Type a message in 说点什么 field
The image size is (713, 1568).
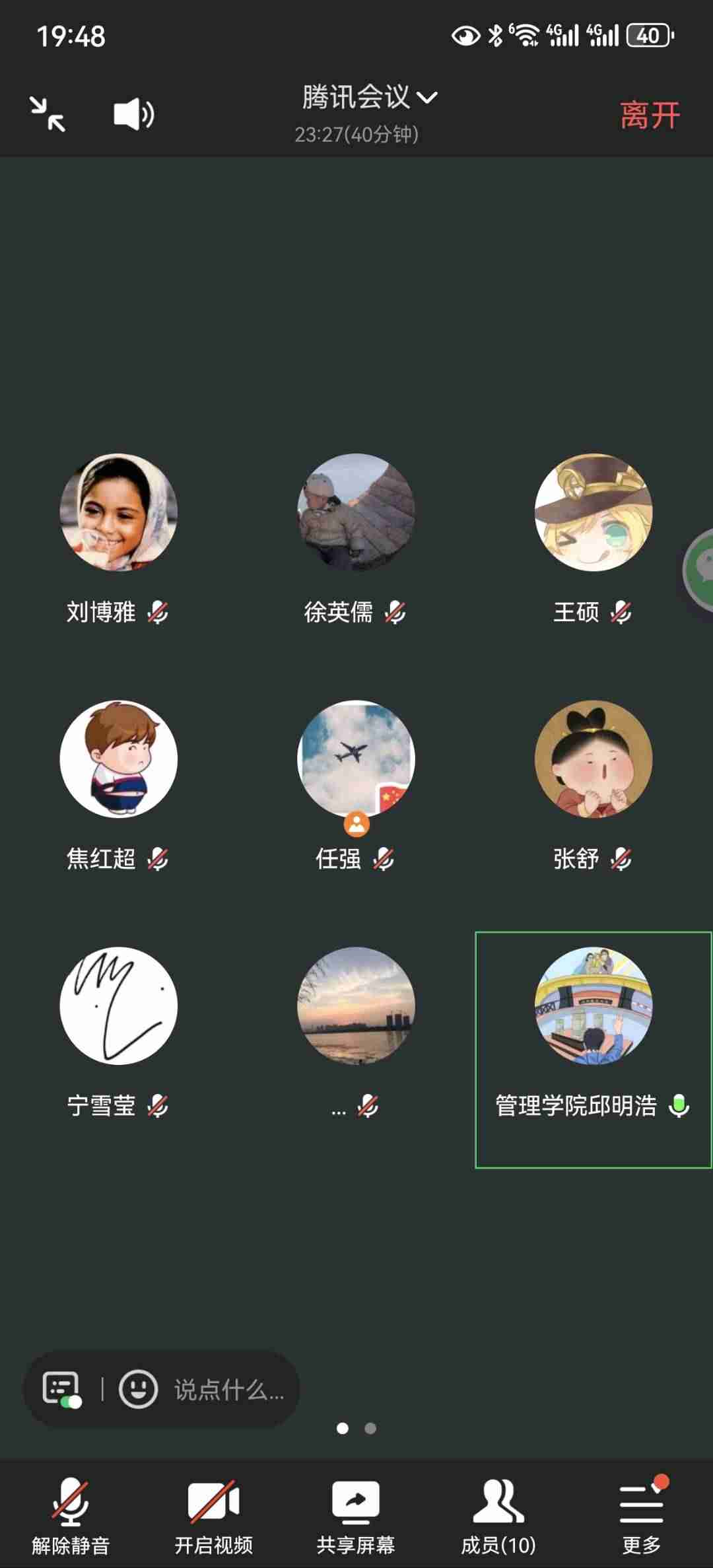pyautogui.click(x=229, y=1390)
